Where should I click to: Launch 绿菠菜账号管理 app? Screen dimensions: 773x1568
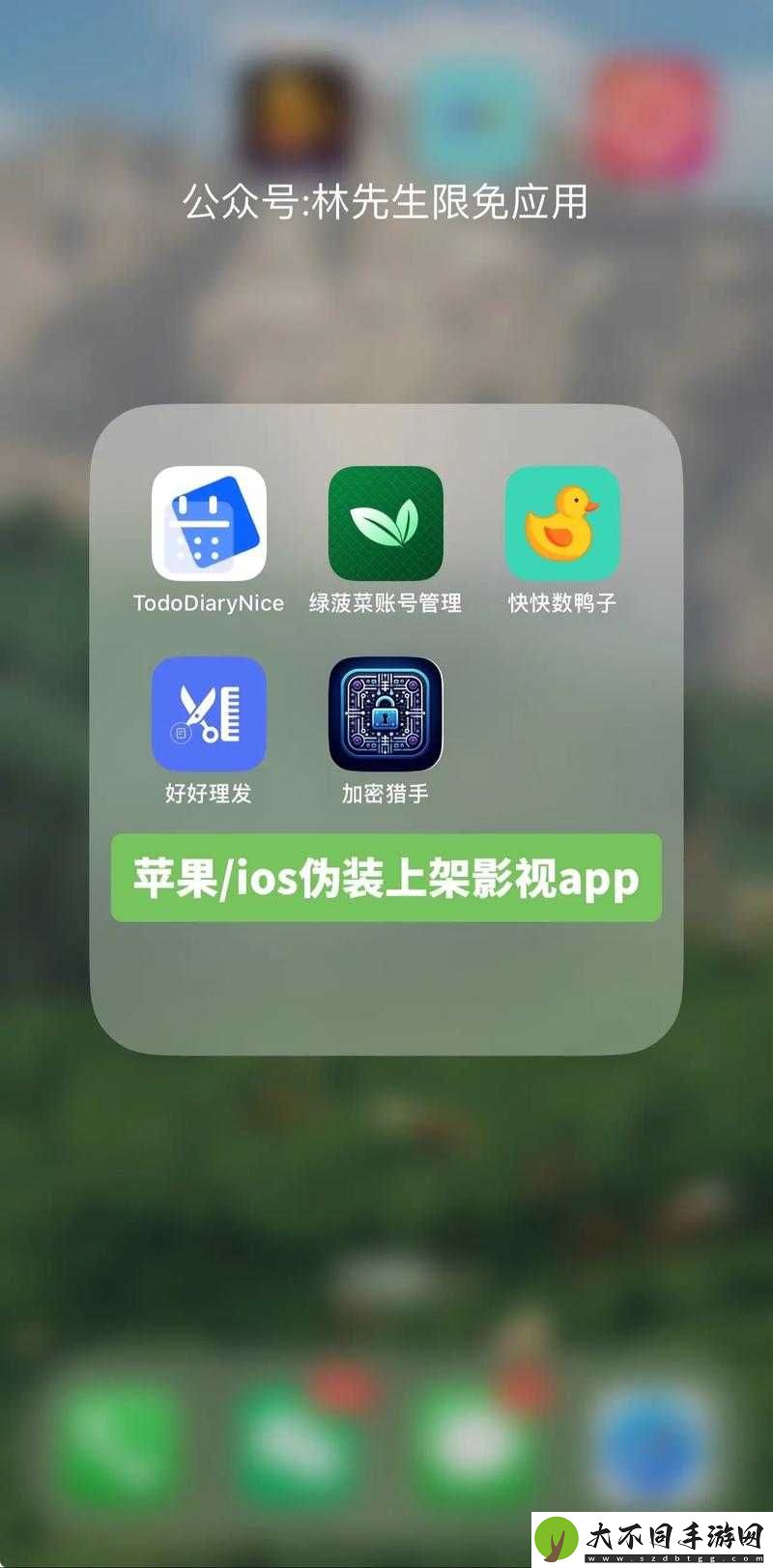386,523
